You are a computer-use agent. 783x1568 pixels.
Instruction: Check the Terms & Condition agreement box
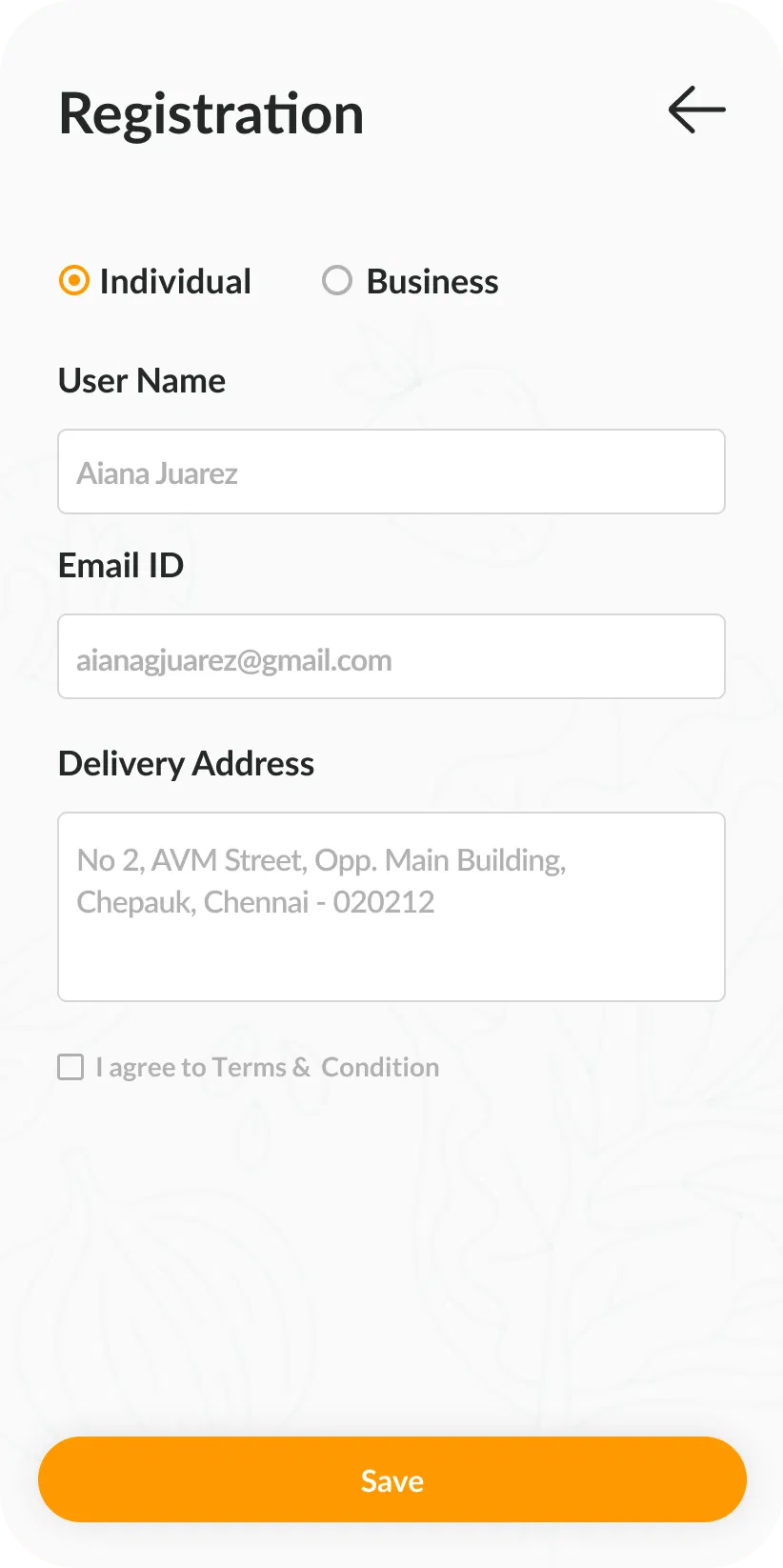coord(71,1067)
